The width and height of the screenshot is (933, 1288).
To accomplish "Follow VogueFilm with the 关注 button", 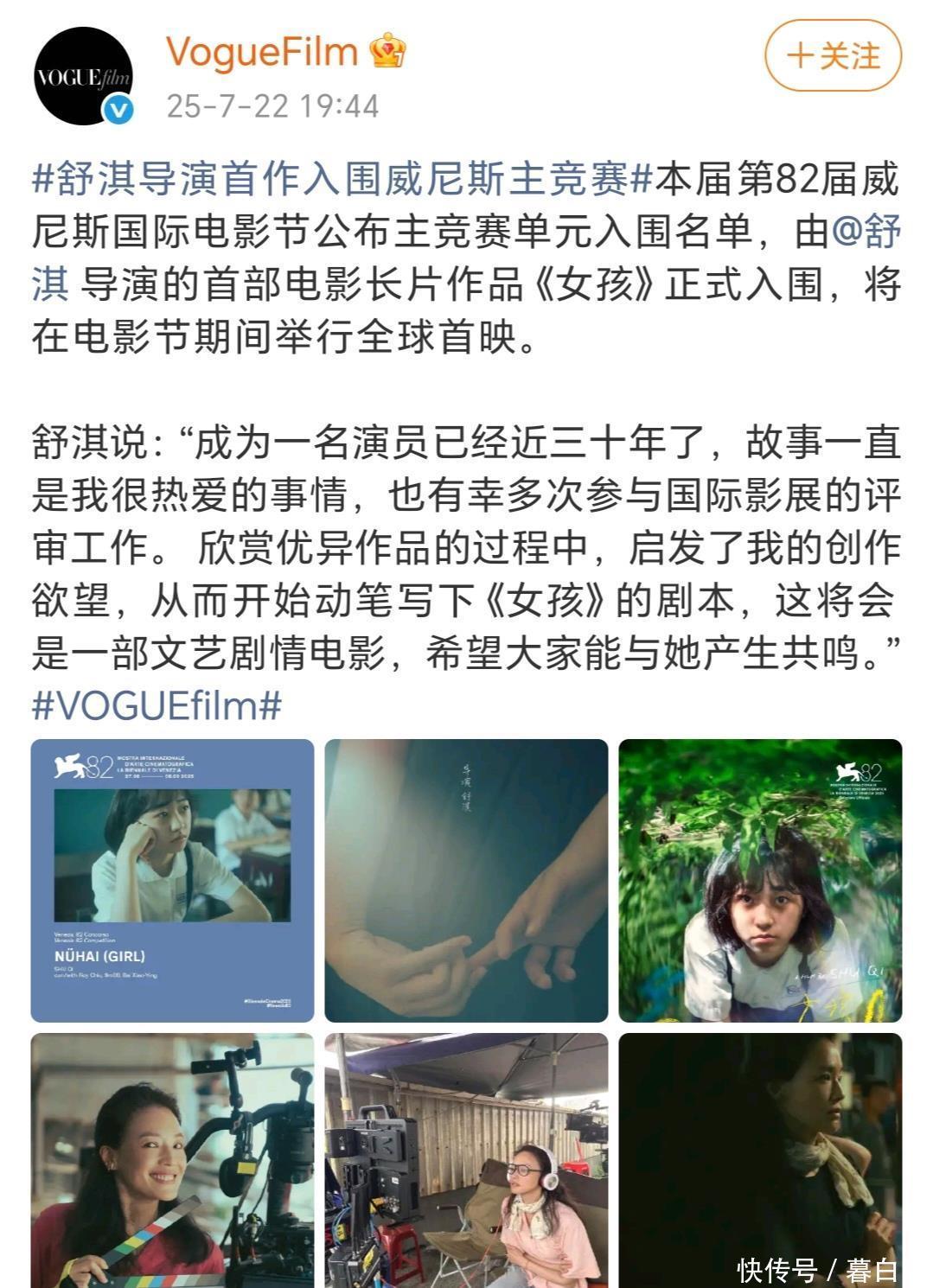I will click(833, 56).
